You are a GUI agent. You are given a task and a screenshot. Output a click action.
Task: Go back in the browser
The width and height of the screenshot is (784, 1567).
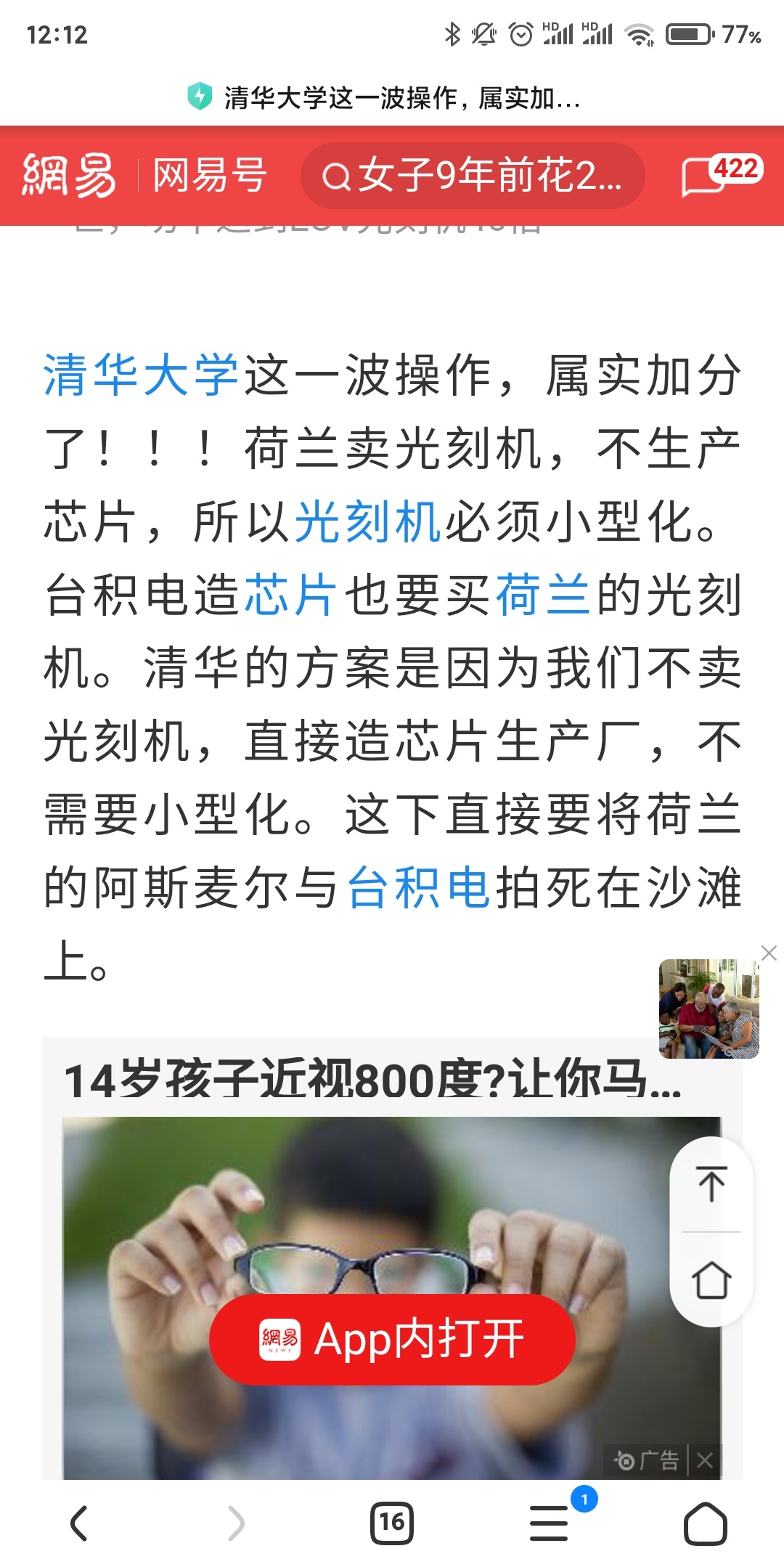79,1523
